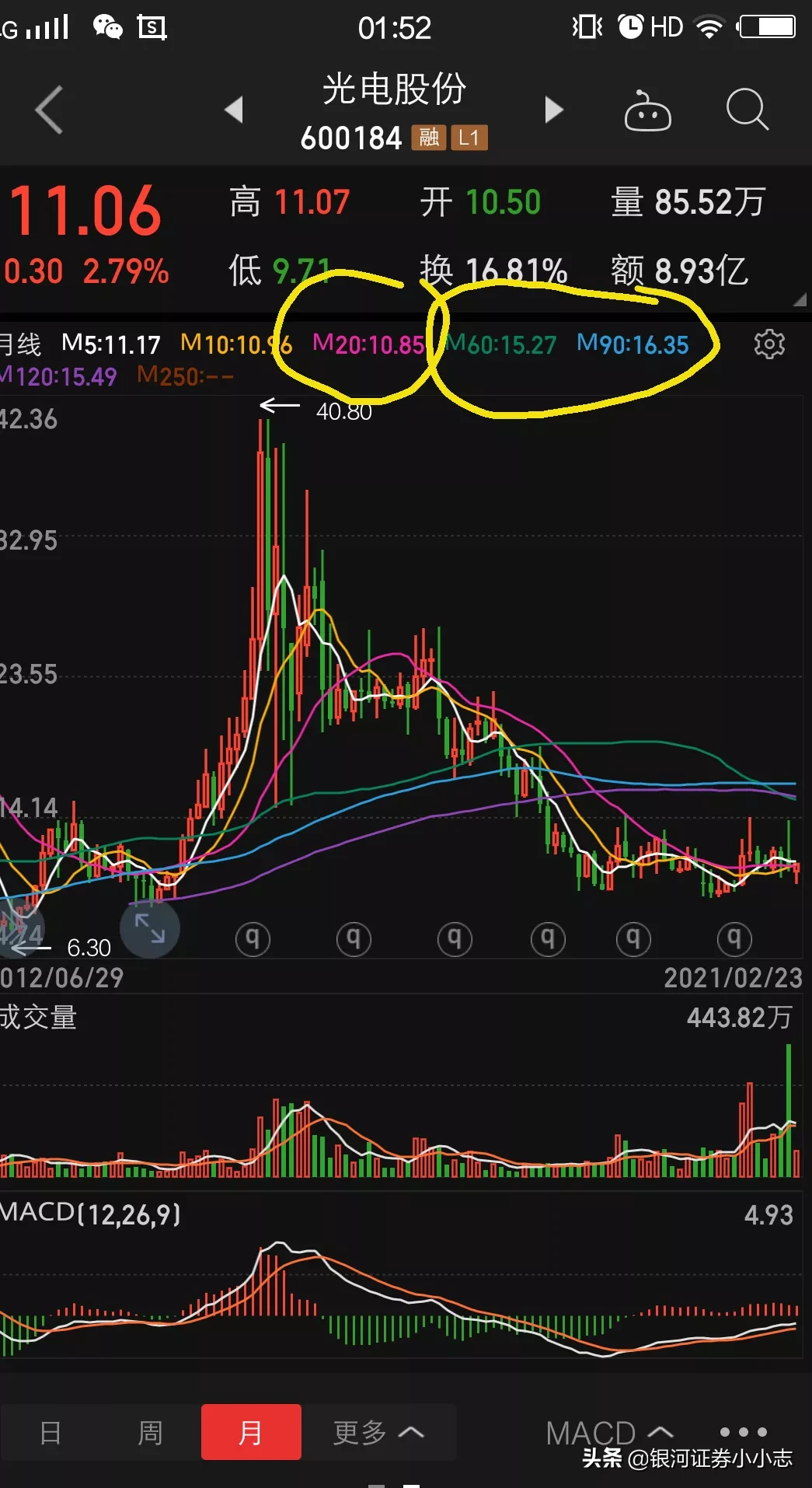
Task: Switch to the next stock
Action: (553, 110)
